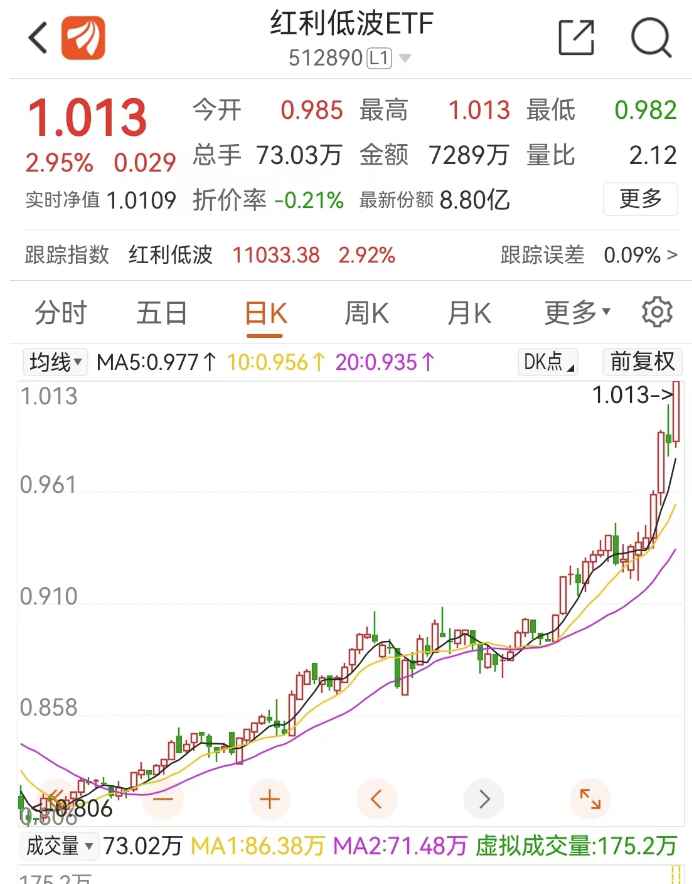Switch to the 周K chart tab
The image size is (692, 884).
(366, 313)
